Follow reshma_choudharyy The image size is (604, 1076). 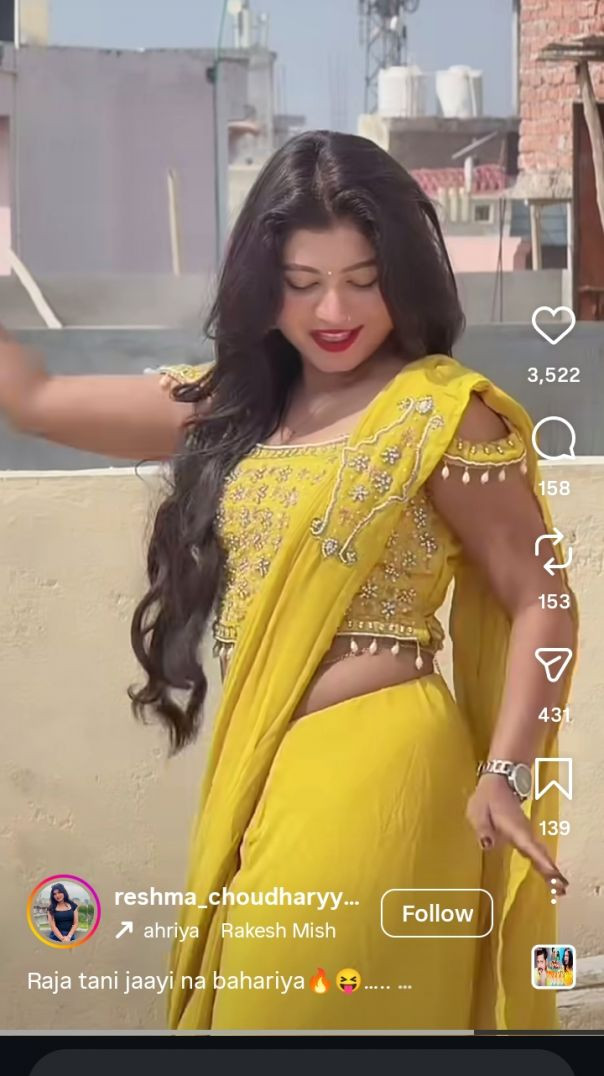[x=437, y=913]
